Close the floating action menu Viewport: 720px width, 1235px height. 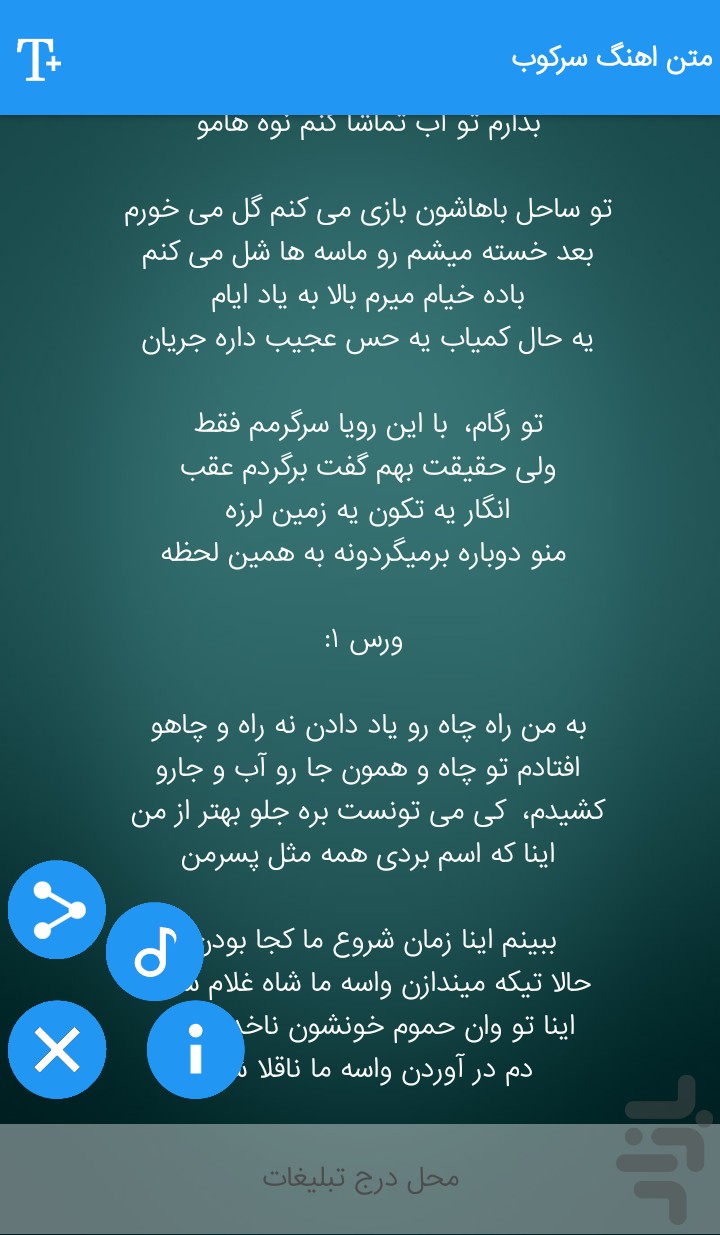[x=57, y=1050]
